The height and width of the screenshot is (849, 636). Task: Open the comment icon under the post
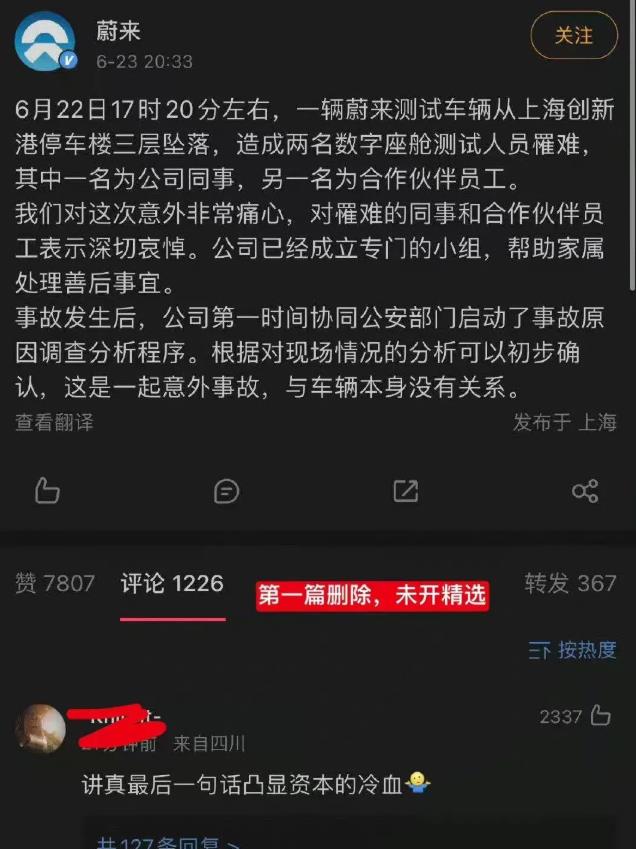coord(226,490)
